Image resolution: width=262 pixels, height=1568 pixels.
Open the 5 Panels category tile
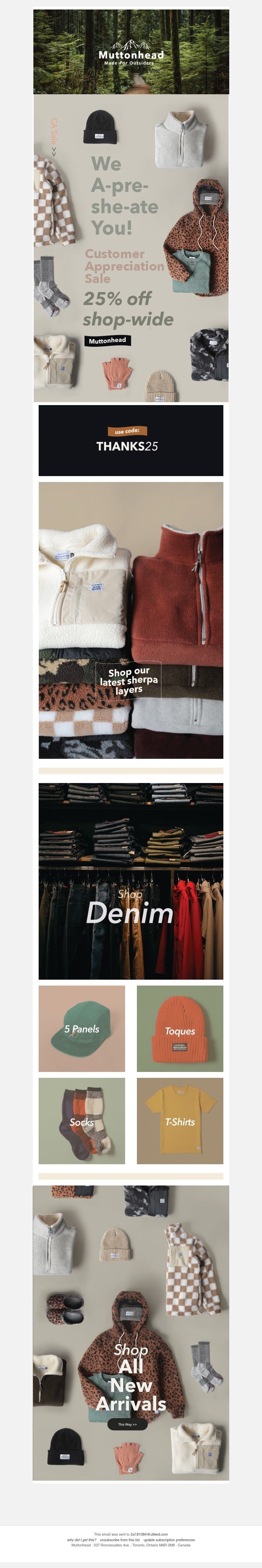[82, 1029]
